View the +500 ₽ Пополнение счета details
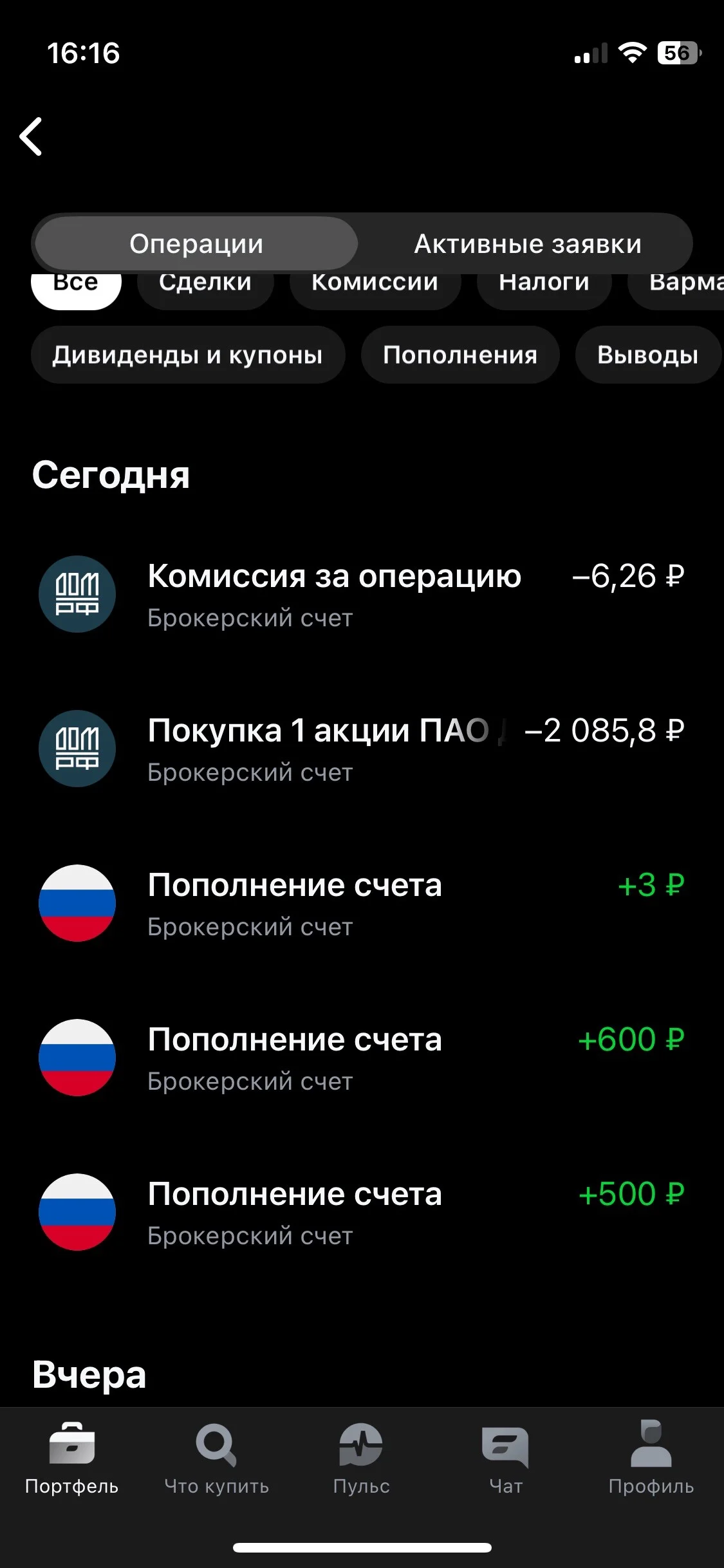 coord(362,1212)
